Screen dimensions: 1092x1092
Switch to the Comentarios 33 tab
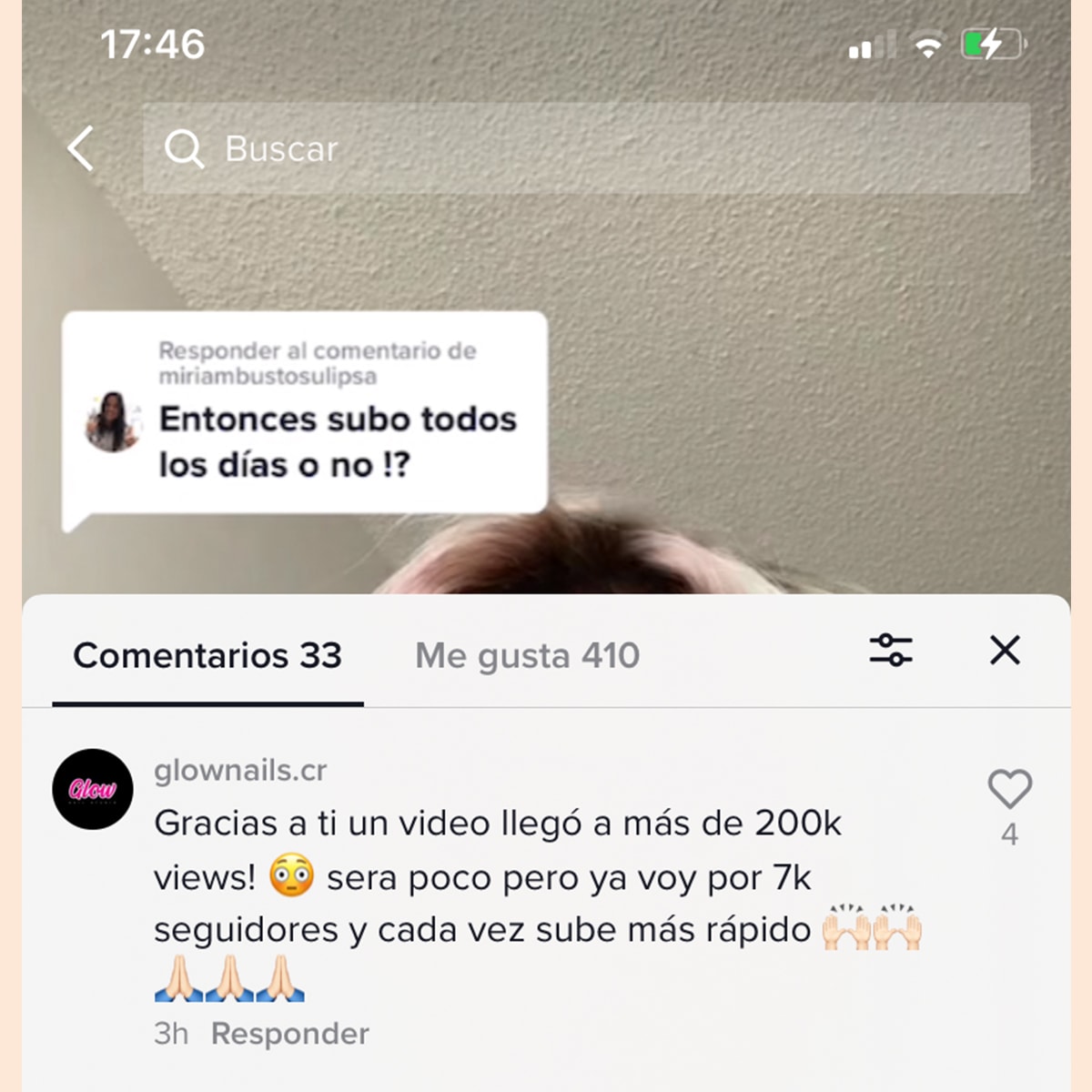pos(207,656)
